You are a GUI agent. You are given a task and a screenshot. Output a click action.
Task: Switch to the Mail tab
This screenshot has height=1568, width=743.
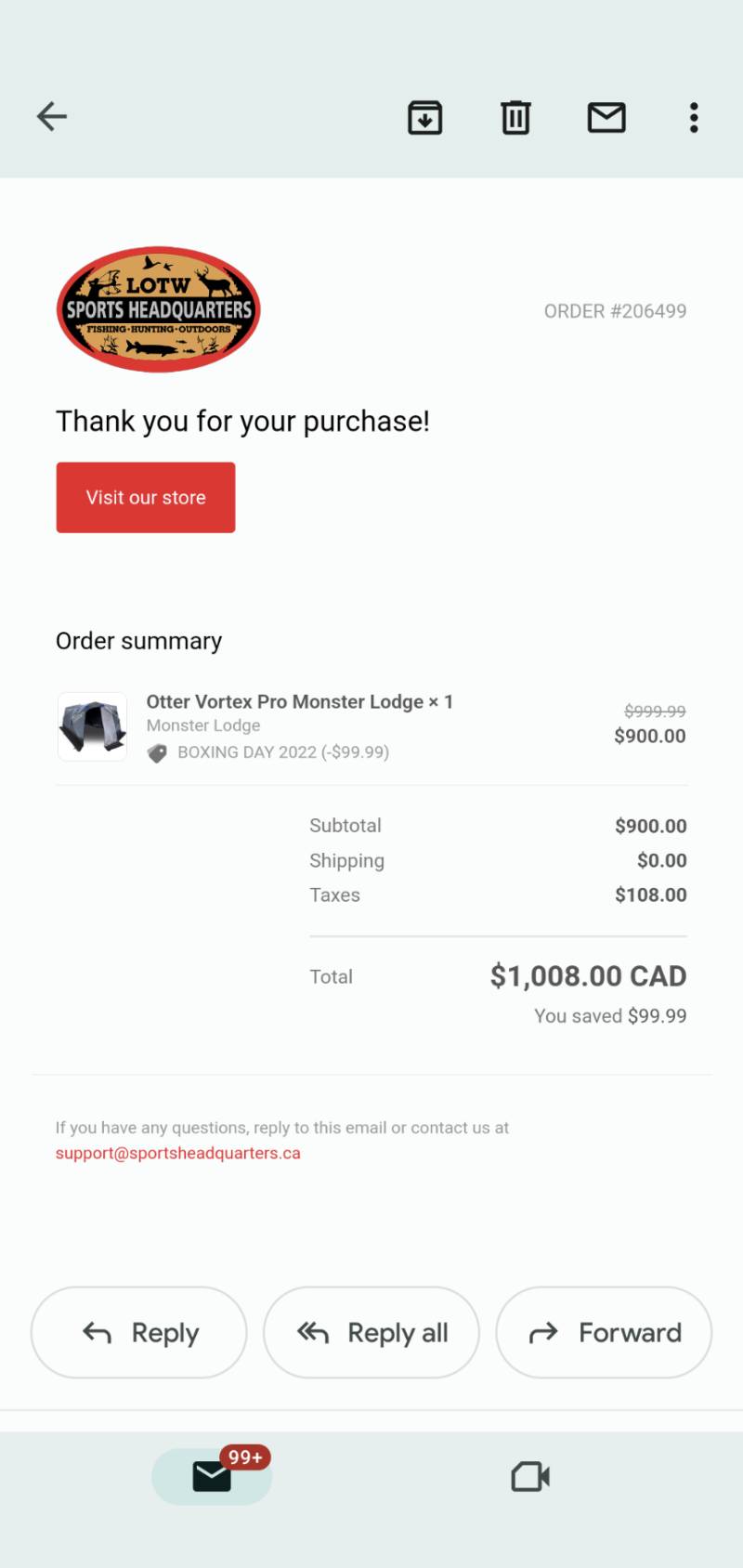(212, 1476)
